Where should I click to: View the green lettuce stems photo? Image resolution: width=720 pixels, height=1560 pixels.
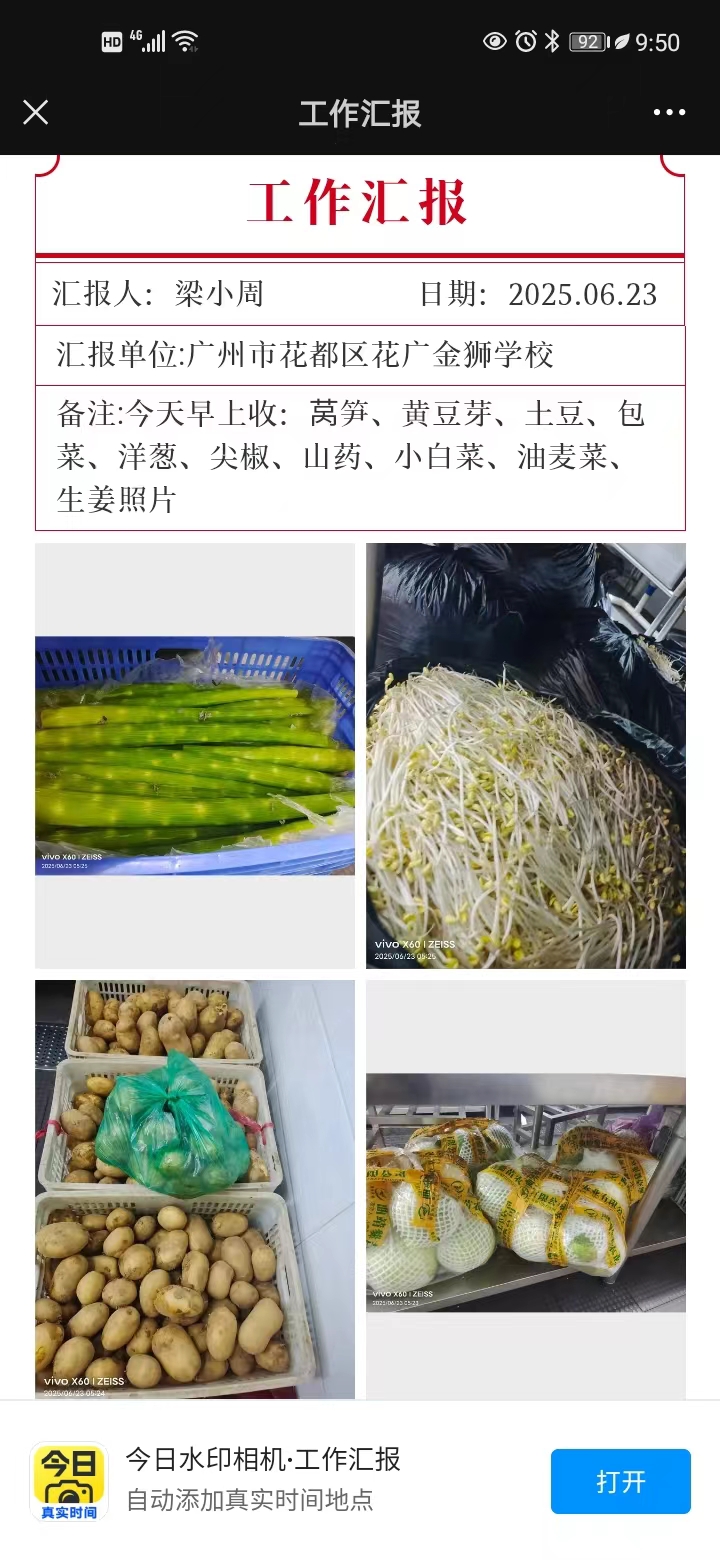195,756
